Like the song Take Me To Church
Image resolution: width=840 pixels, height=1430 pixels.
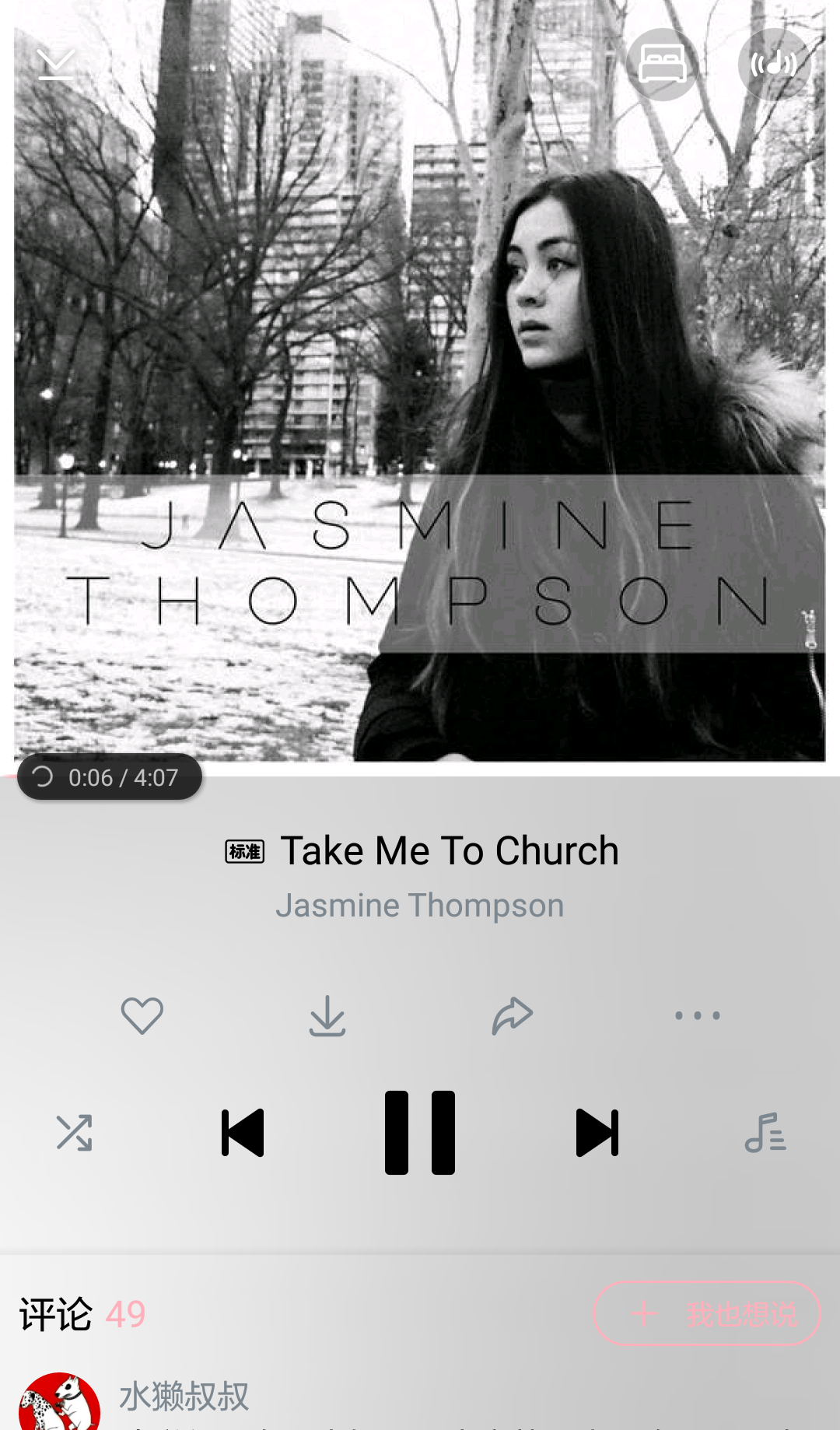point(142,1015)
